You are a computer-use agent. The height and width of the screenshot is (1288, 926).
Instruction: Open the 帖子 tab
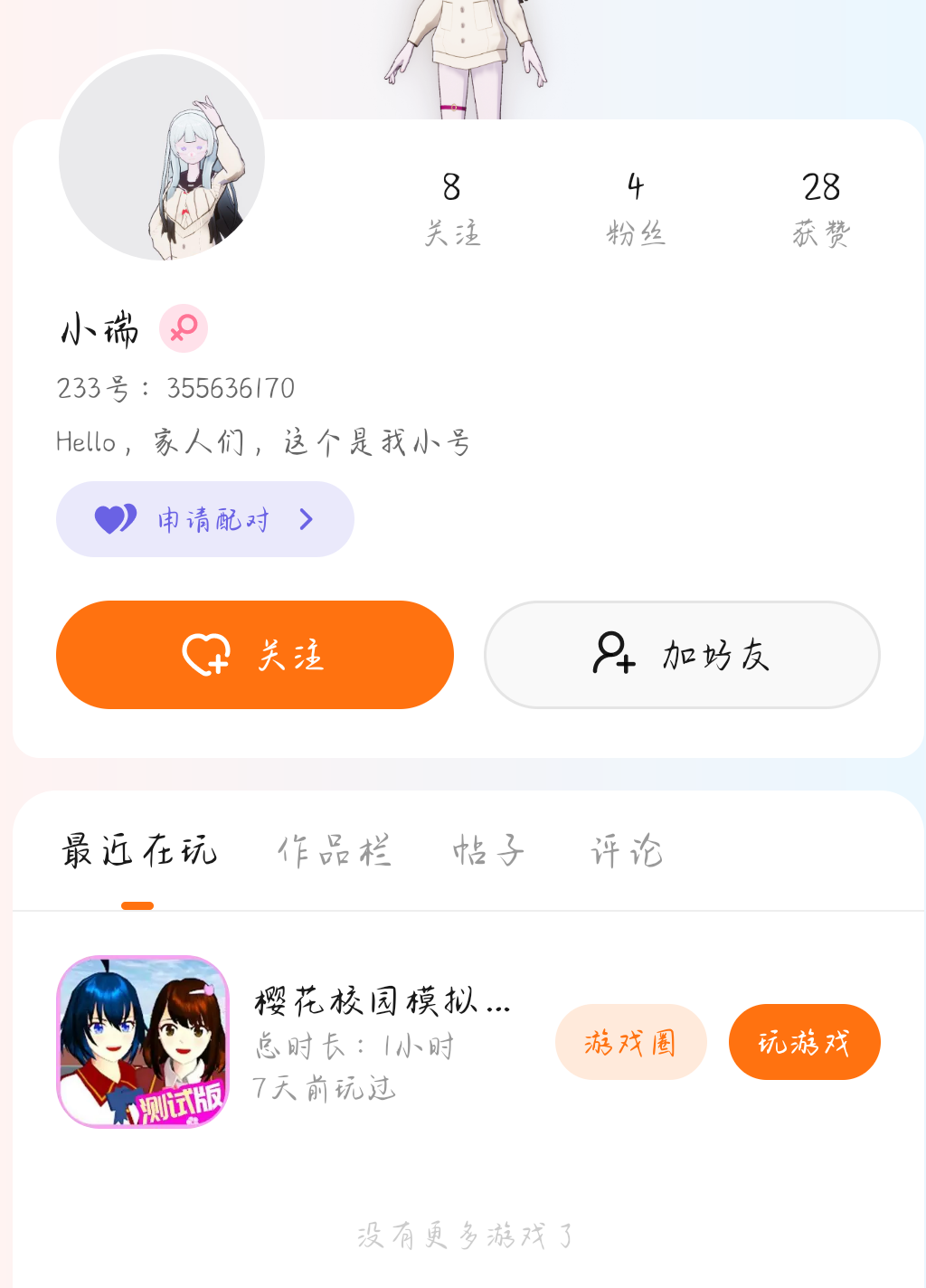pyautogui.click(x=488, y=851)
